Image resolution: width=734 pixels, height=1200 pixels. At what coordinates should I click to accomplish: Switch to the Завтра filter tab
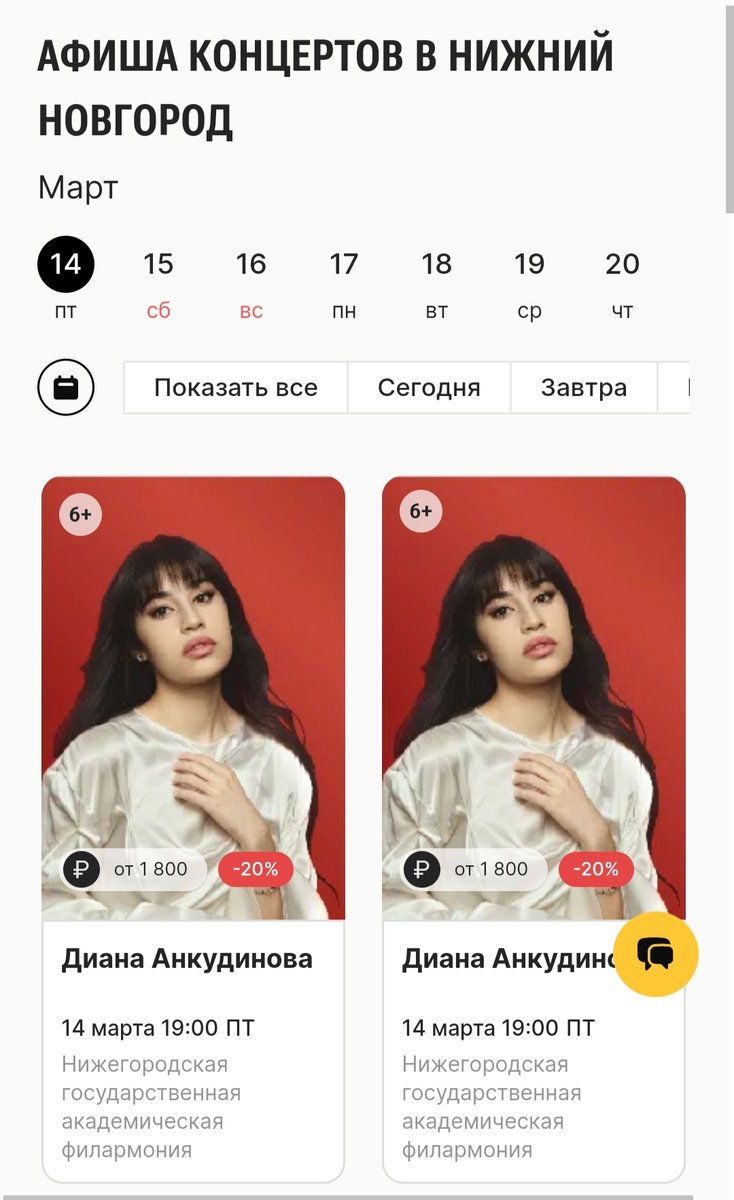(584, 387)
